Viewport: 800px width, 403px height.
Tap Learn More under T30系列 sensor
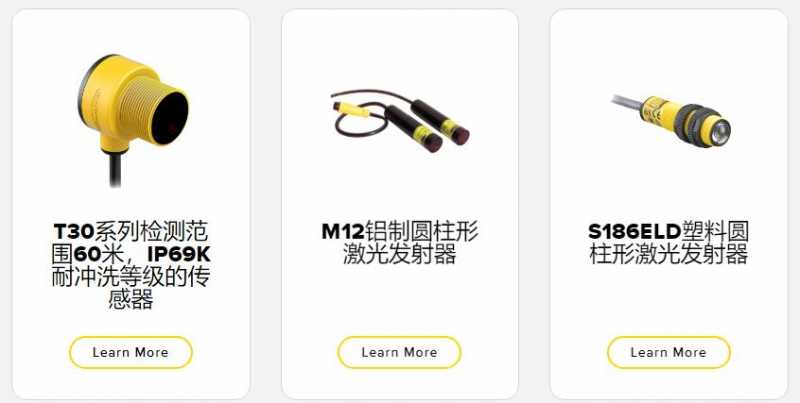tap(130, 352)
